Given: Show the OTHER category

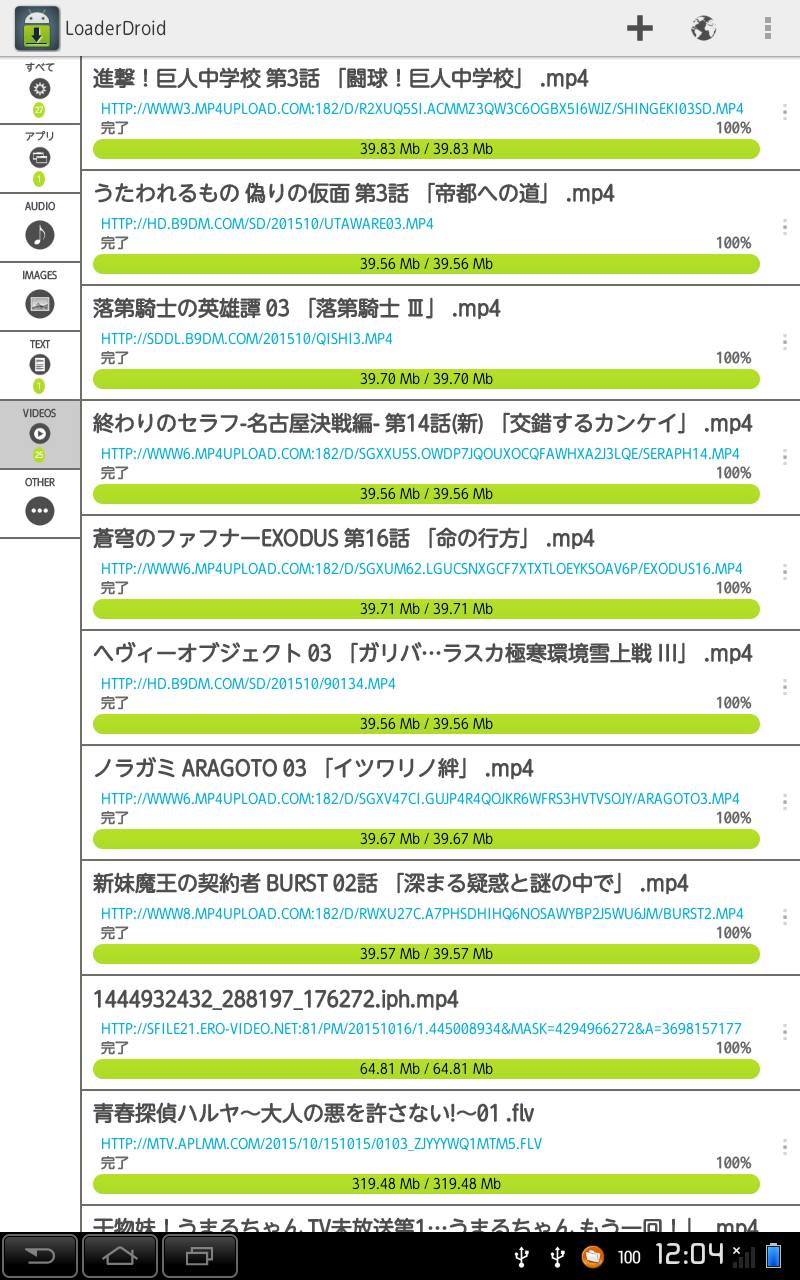Looking at the screenshot, I should coord(40,503).
